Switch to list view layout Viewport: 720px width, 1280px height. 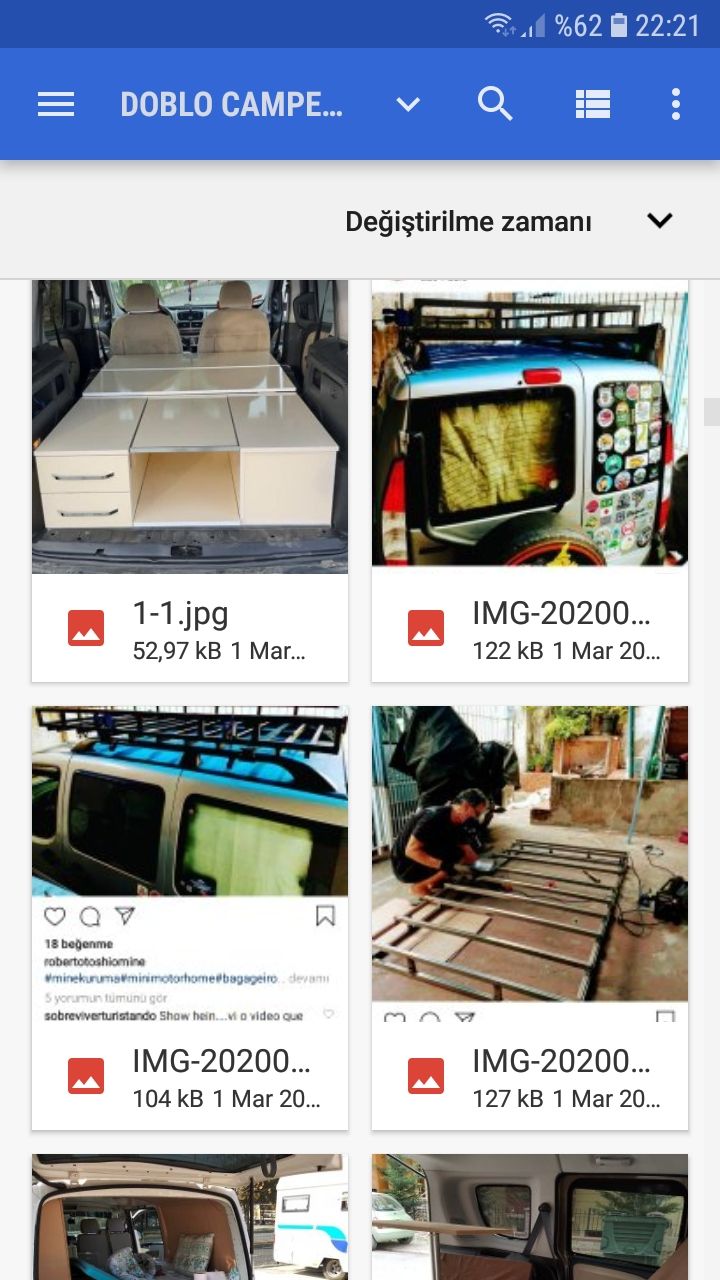pos(592,104)
